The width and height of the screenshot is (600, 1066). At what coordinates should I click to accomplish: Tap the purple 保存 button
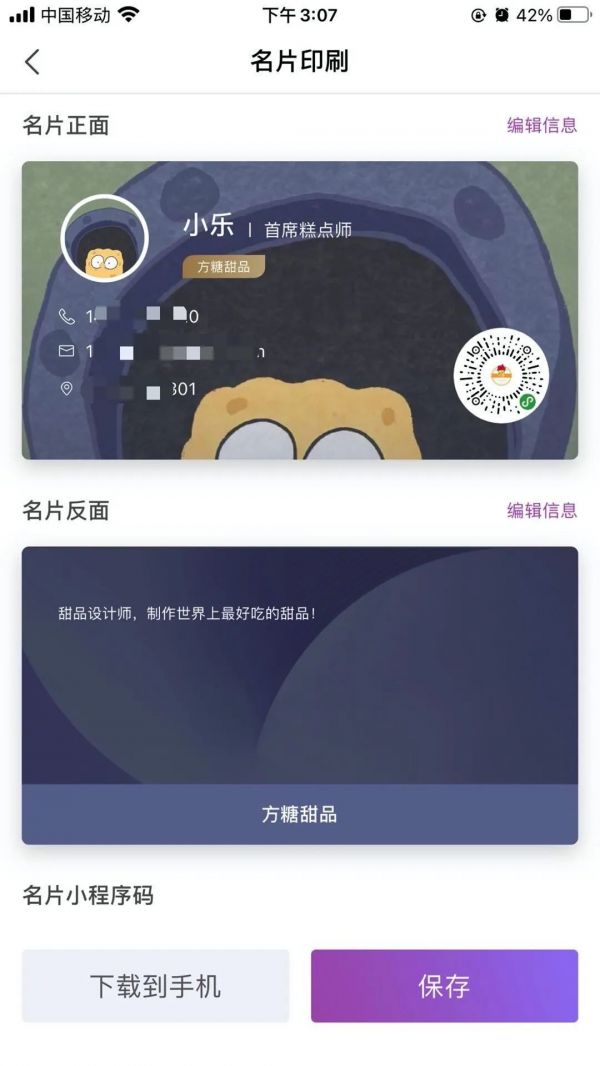coord(444,986)
